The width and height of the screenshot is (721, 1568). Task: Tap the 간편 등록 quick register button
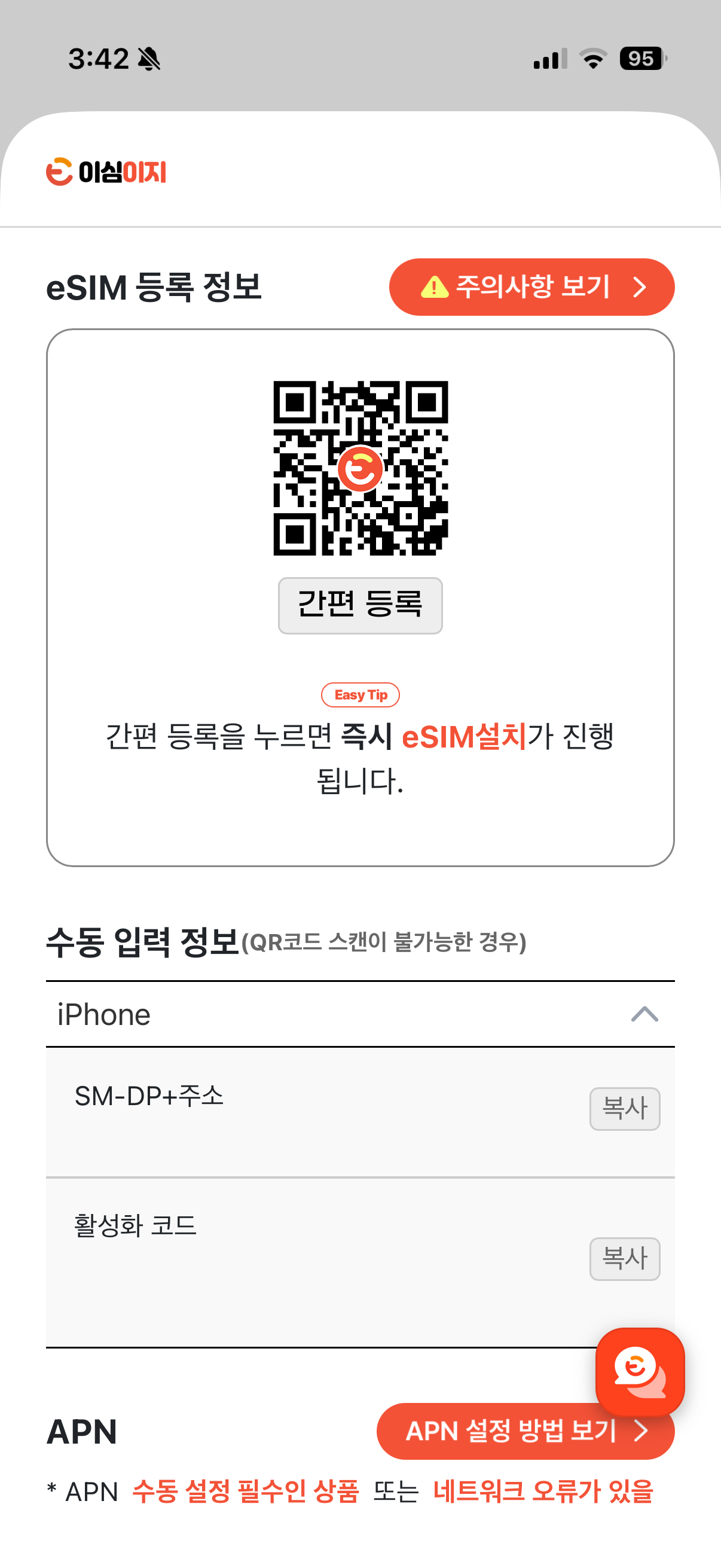click(360, 605)
